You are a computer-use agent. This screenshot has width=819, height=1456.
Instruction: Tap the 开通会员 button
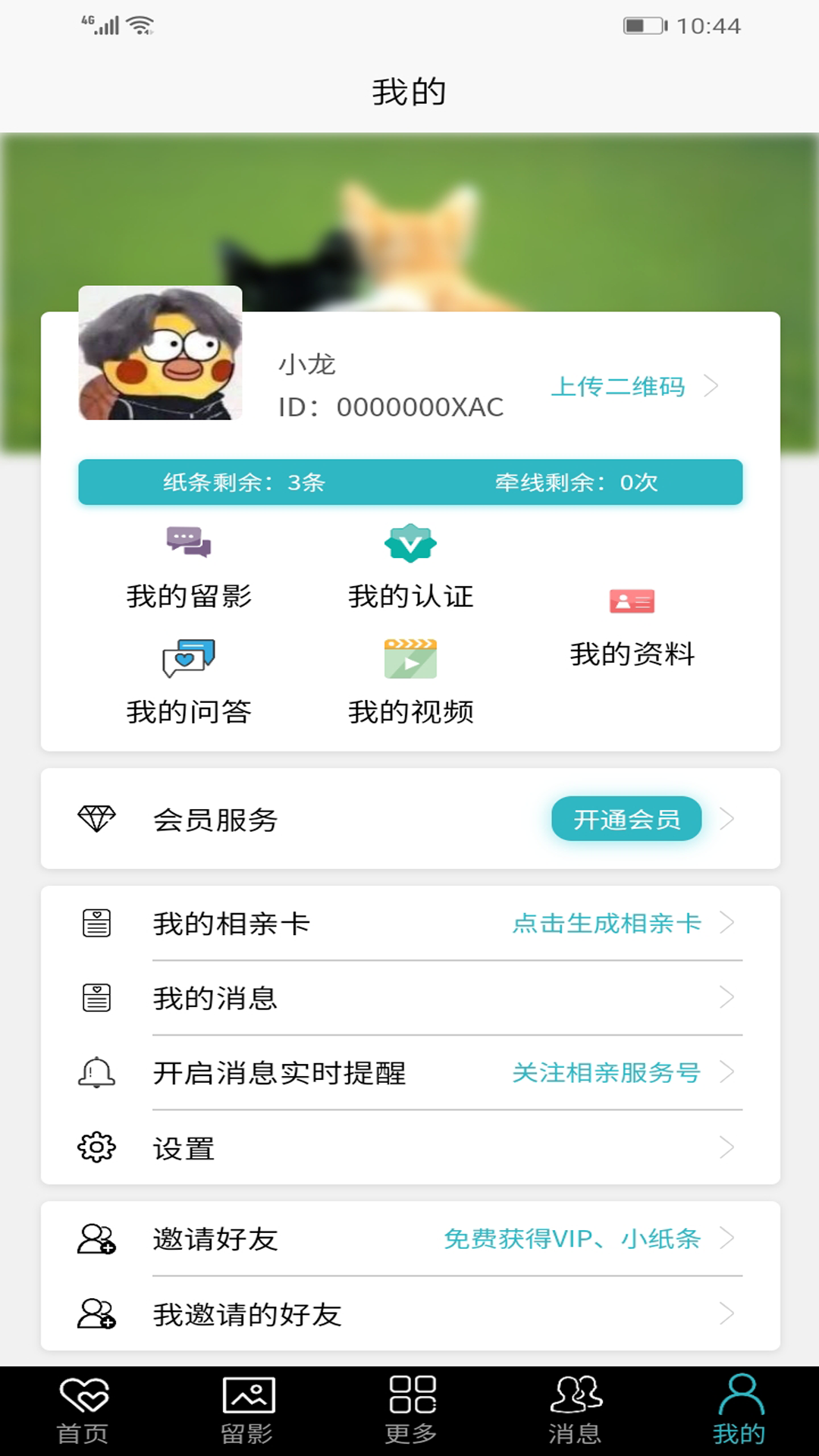click(x=626, y=819)
